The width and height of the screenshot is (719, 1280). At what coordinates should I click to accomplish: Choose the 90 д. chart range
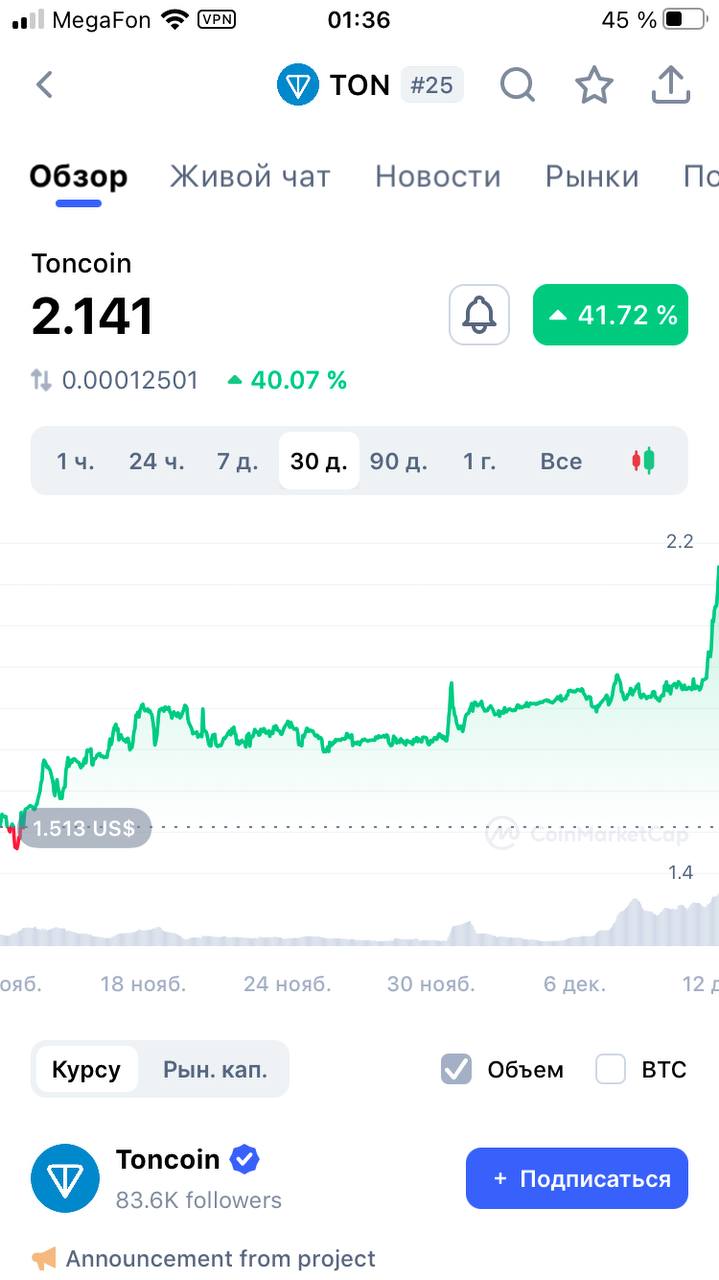coord(399,461)
